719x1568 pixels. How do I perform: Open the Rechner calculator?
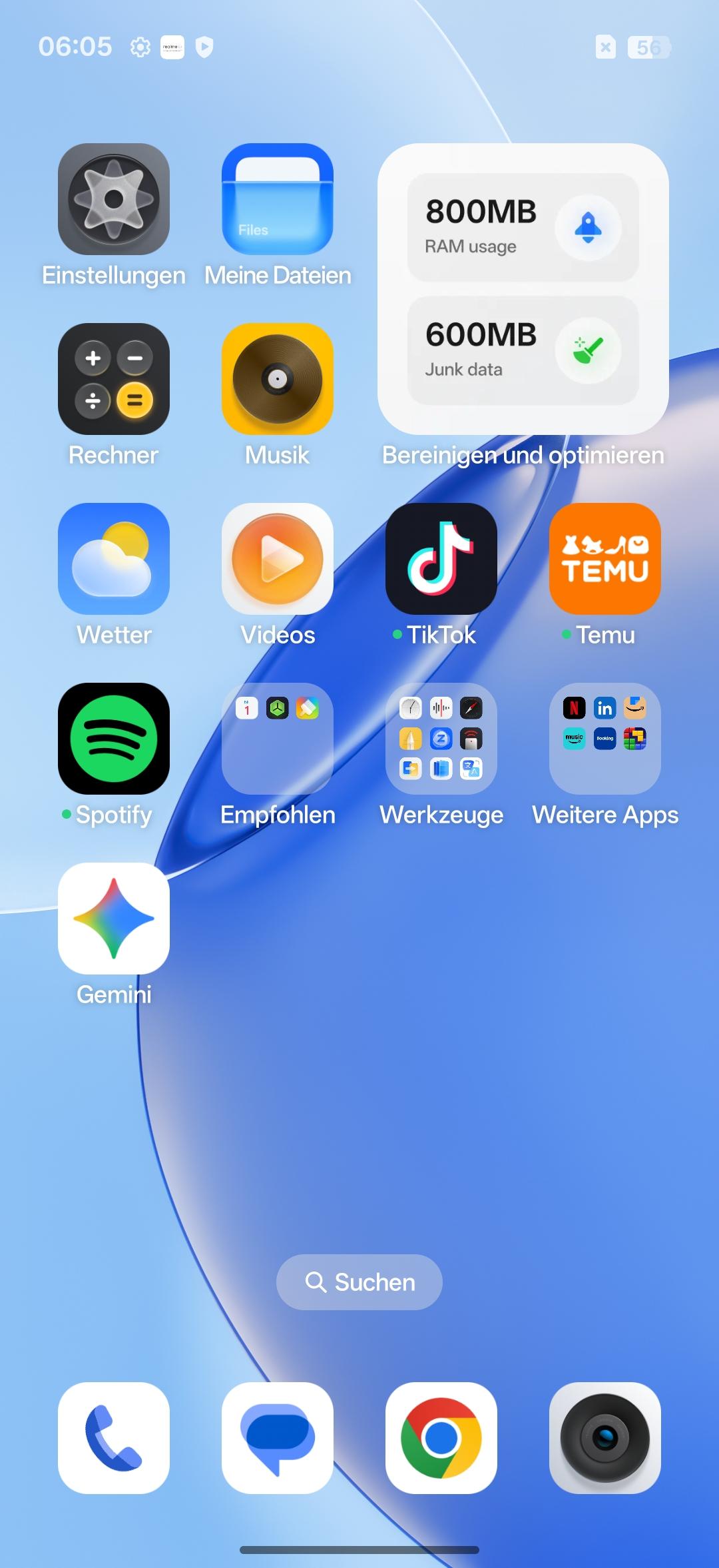click(114, 379)
